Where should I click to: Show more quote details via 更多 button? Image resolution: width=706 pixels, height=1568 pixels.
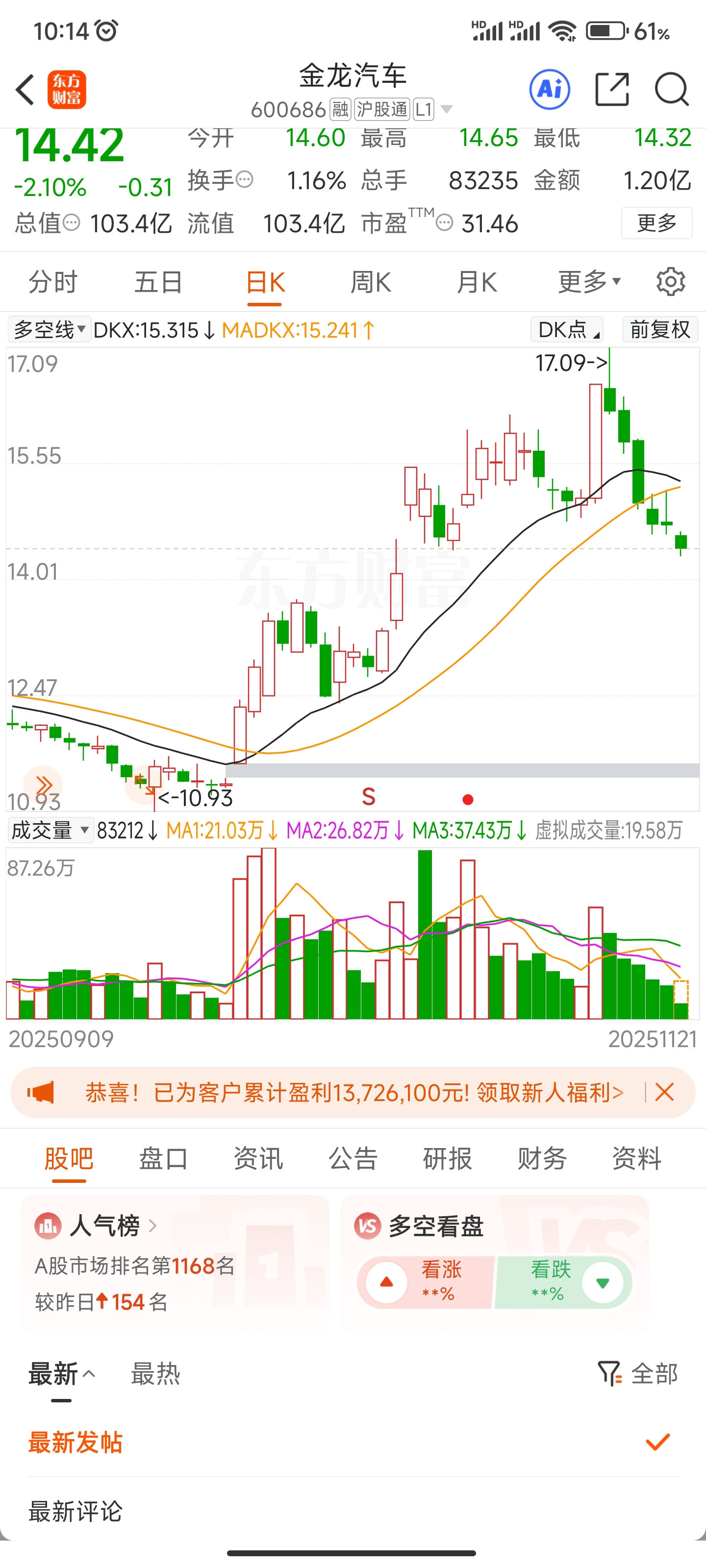(656, 223)
